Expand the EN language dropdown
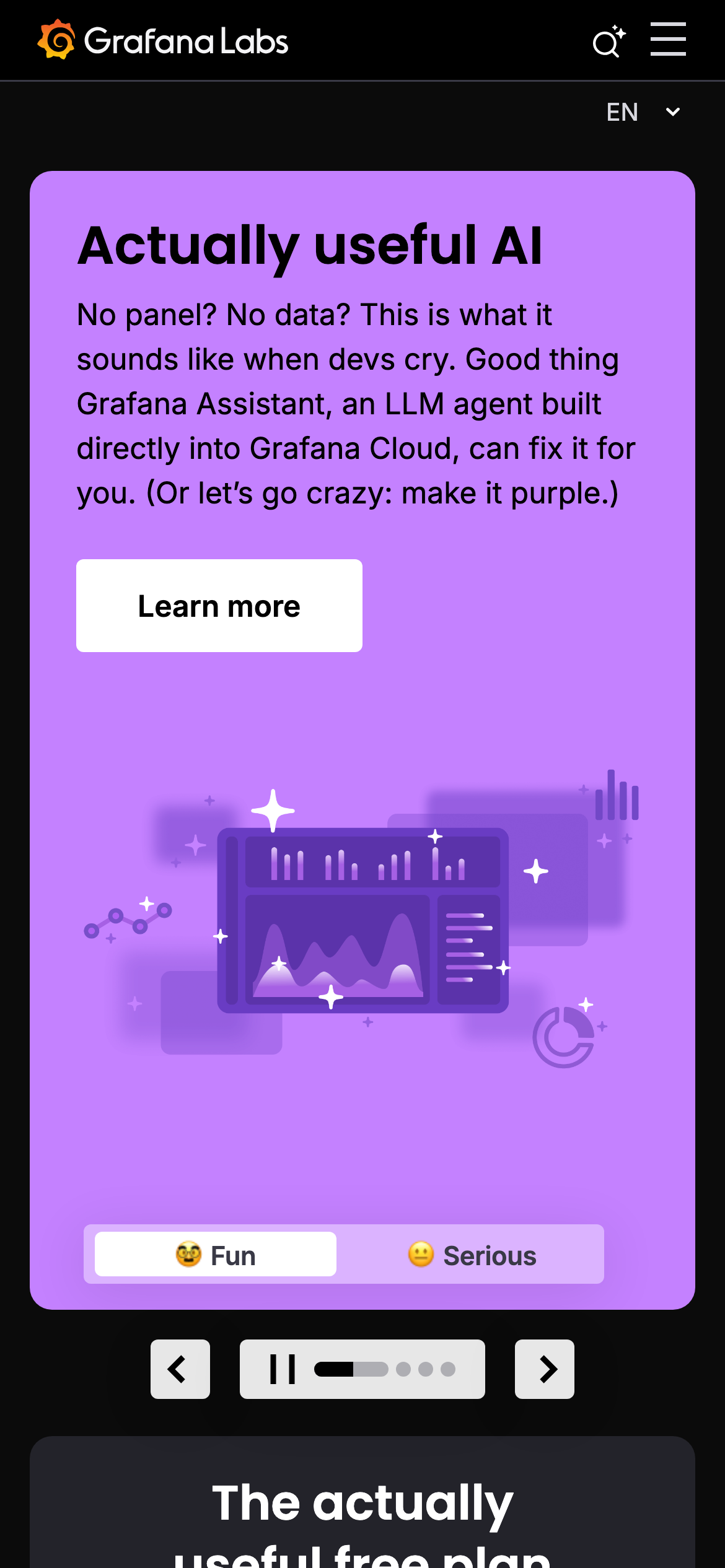 643,112
